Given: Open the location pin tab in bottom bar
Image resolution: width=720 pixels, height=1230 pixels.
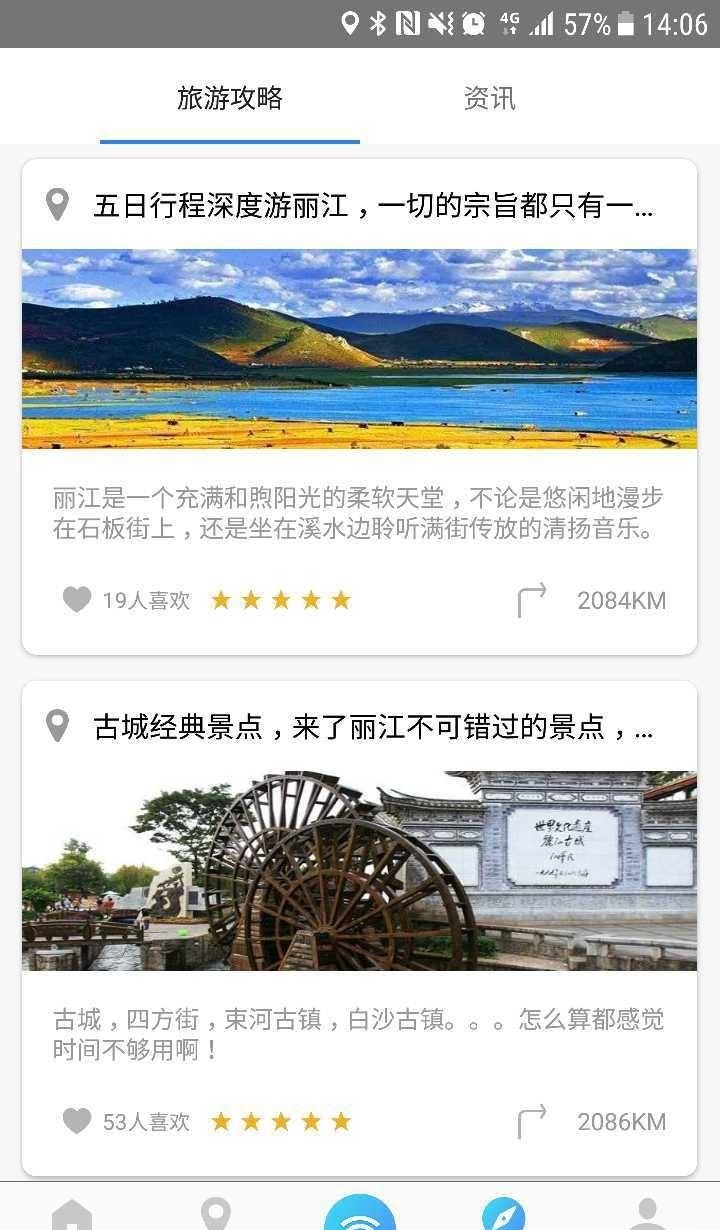Looking at the screenshot, I should 216,1214.
